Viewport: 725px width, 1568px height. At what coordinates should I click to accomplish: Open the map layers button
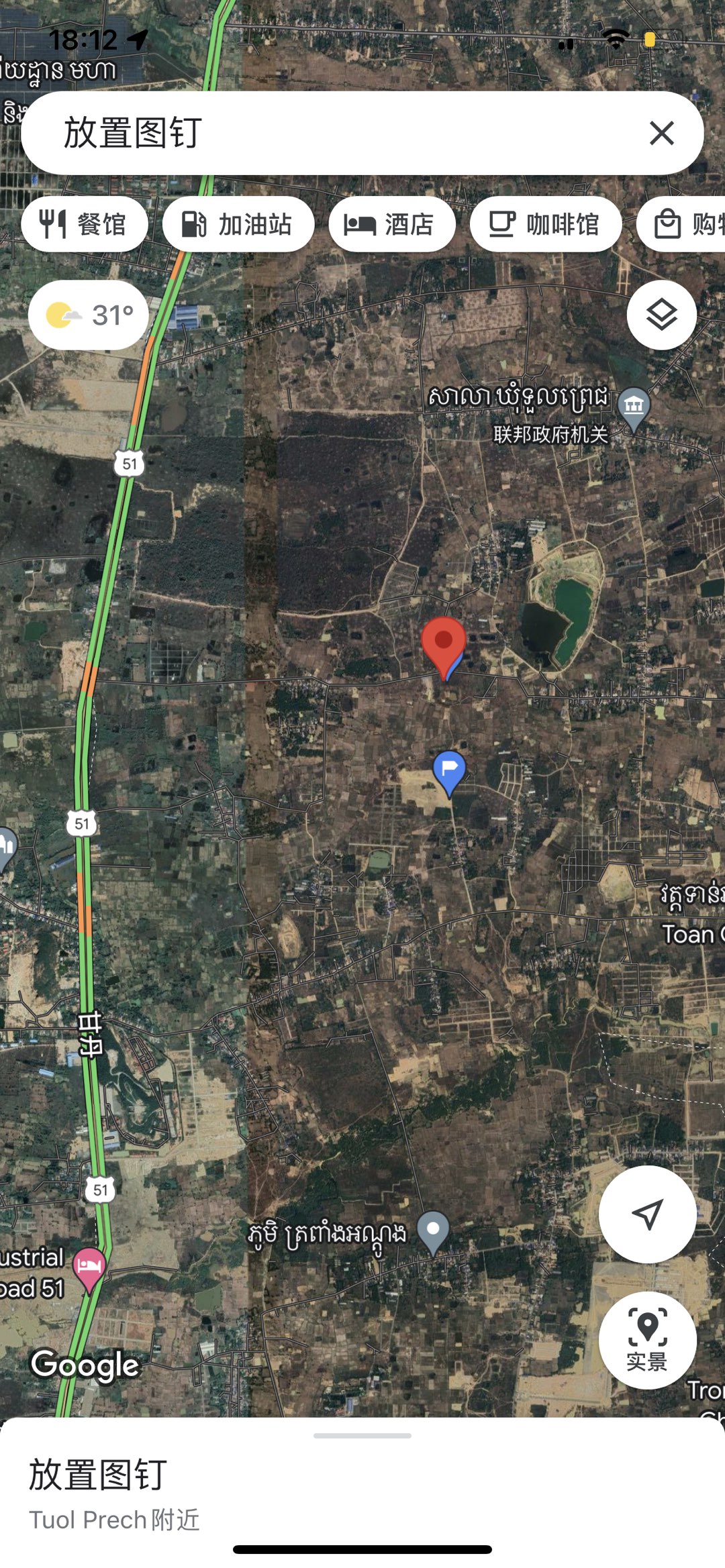click(x=661, y=315)
